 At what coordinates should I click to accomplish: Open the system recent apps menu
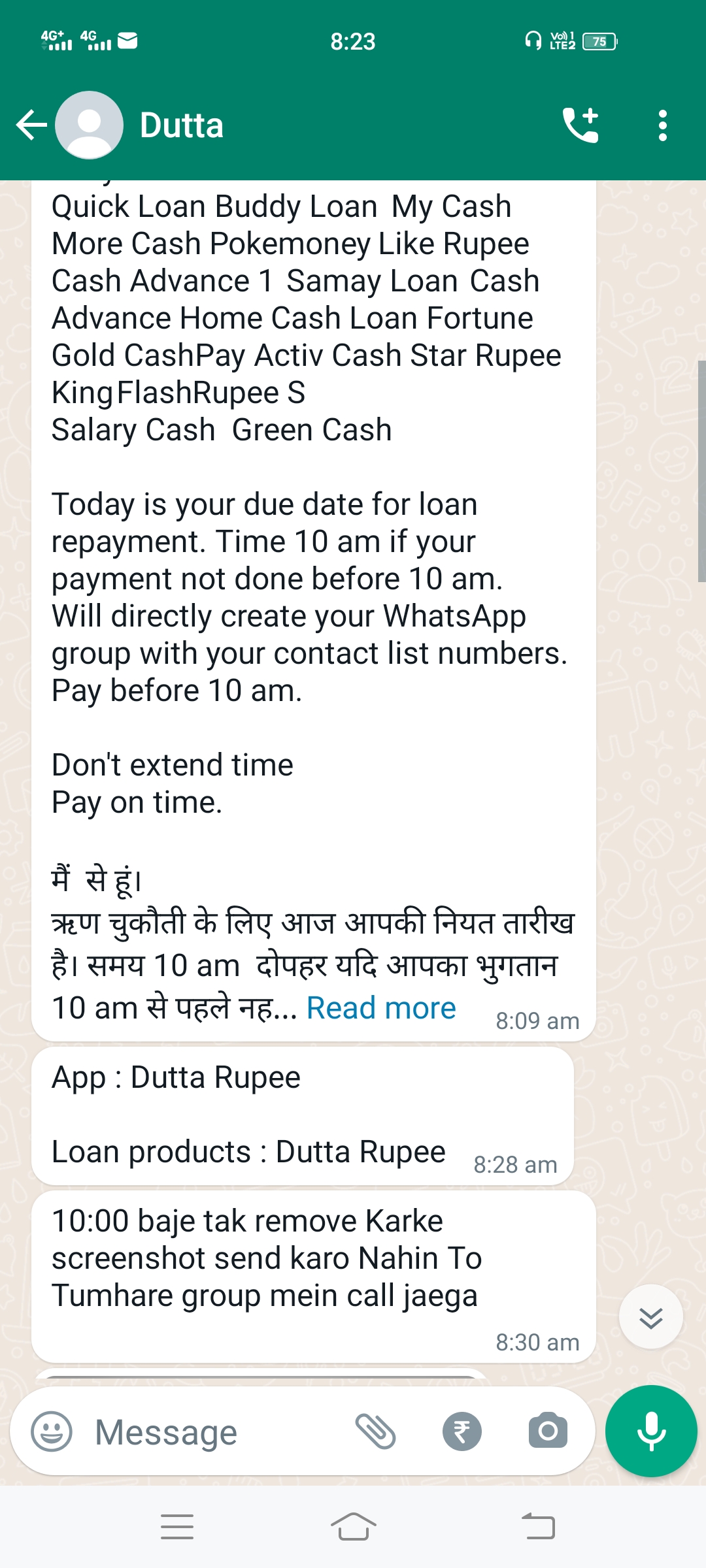click(x=177, y=1527)
